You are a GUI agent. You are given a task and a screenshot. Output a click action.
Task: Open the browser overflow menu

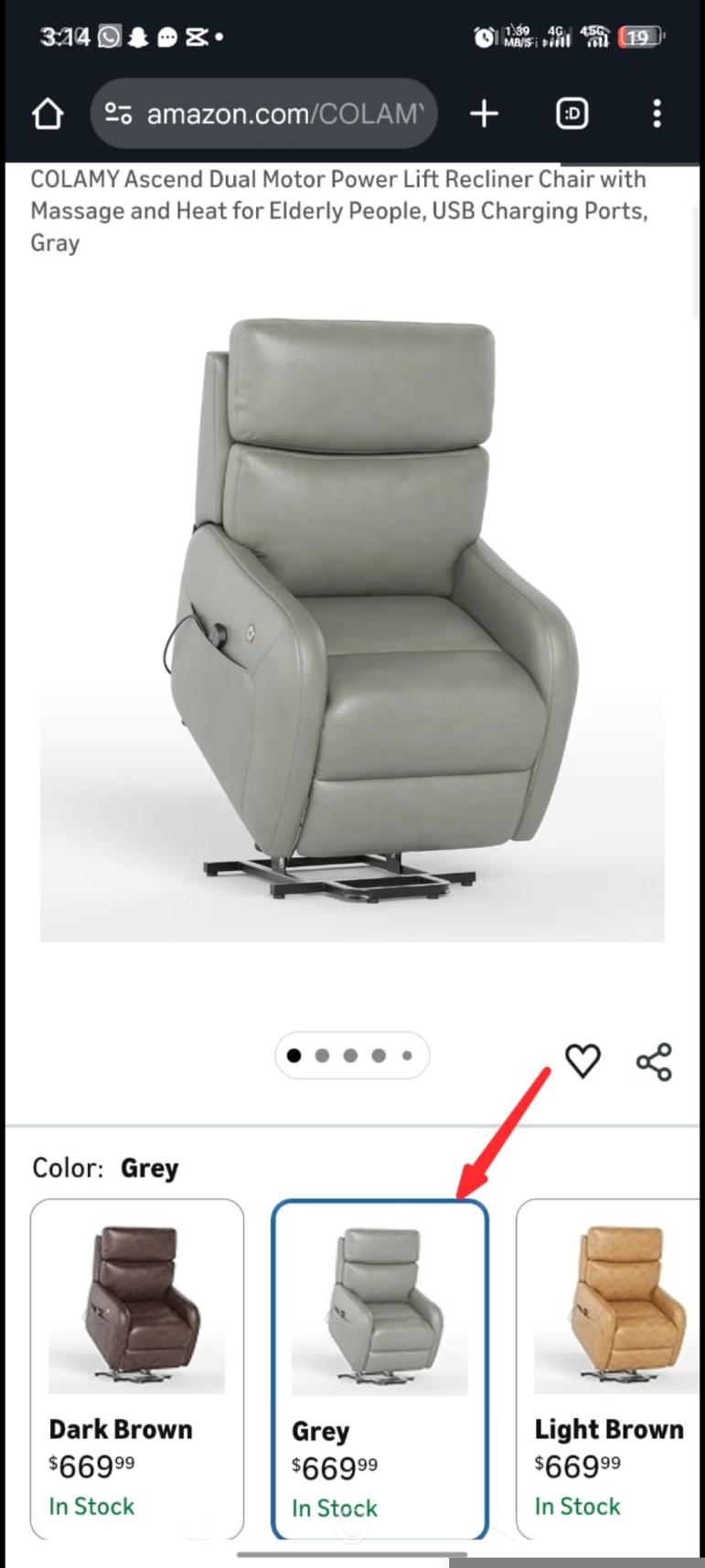(657, 114)
